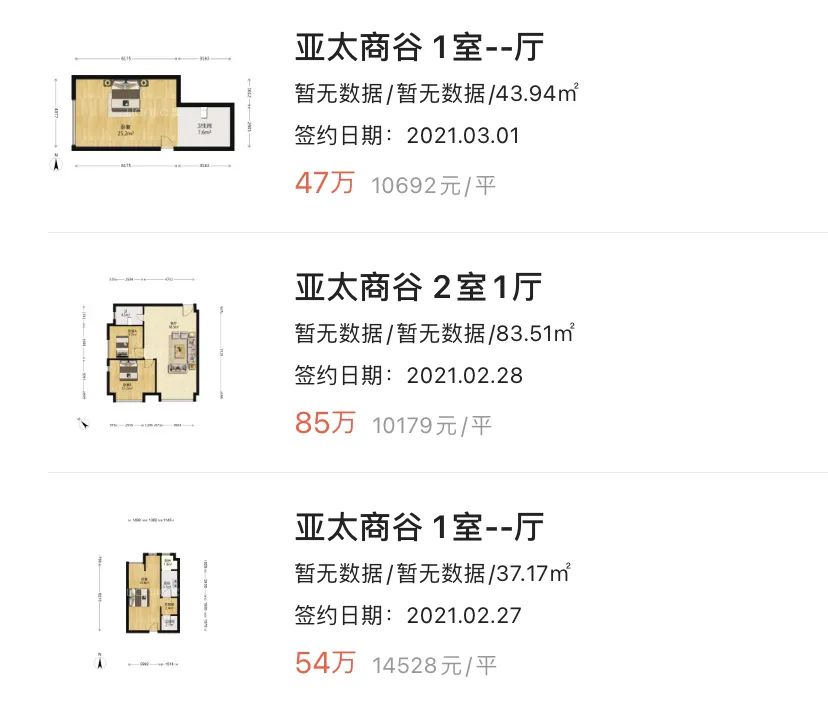This screenshot has width=828, height=707.
Task: View the 37.17㎡ listing signed on 2021.02.27
Action: 418,528
